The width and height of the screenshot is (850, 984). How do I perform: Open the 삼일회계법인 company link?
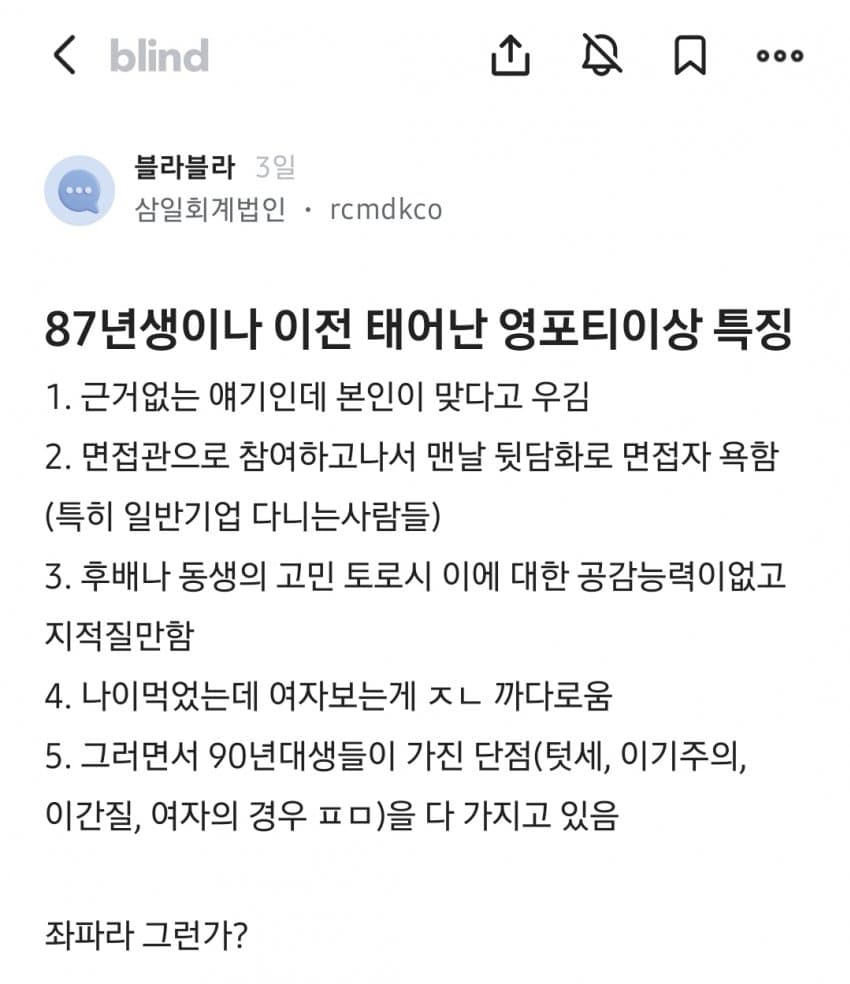(x=210, y=209)
